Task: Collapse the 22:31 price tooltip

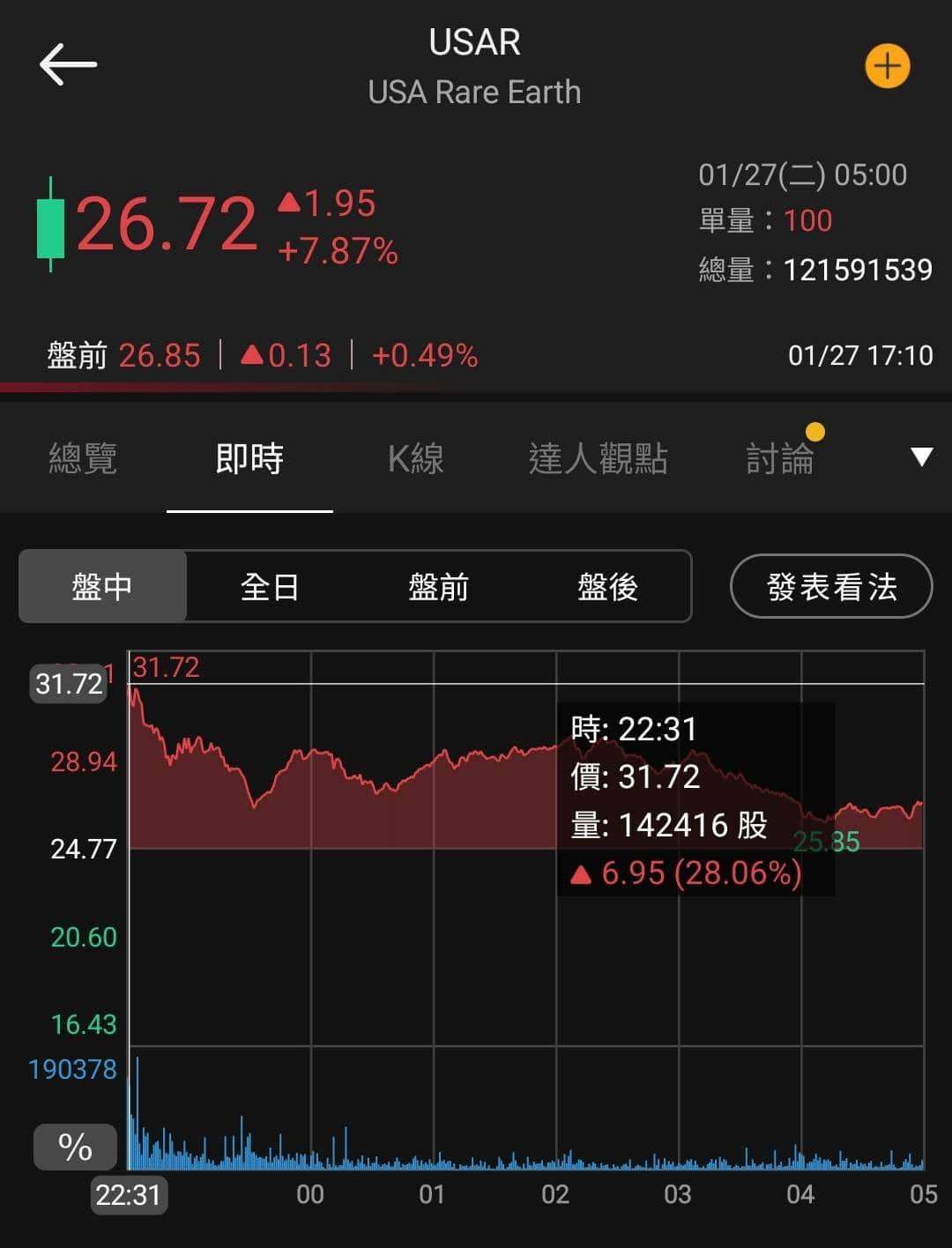Action: pos(696,798)
